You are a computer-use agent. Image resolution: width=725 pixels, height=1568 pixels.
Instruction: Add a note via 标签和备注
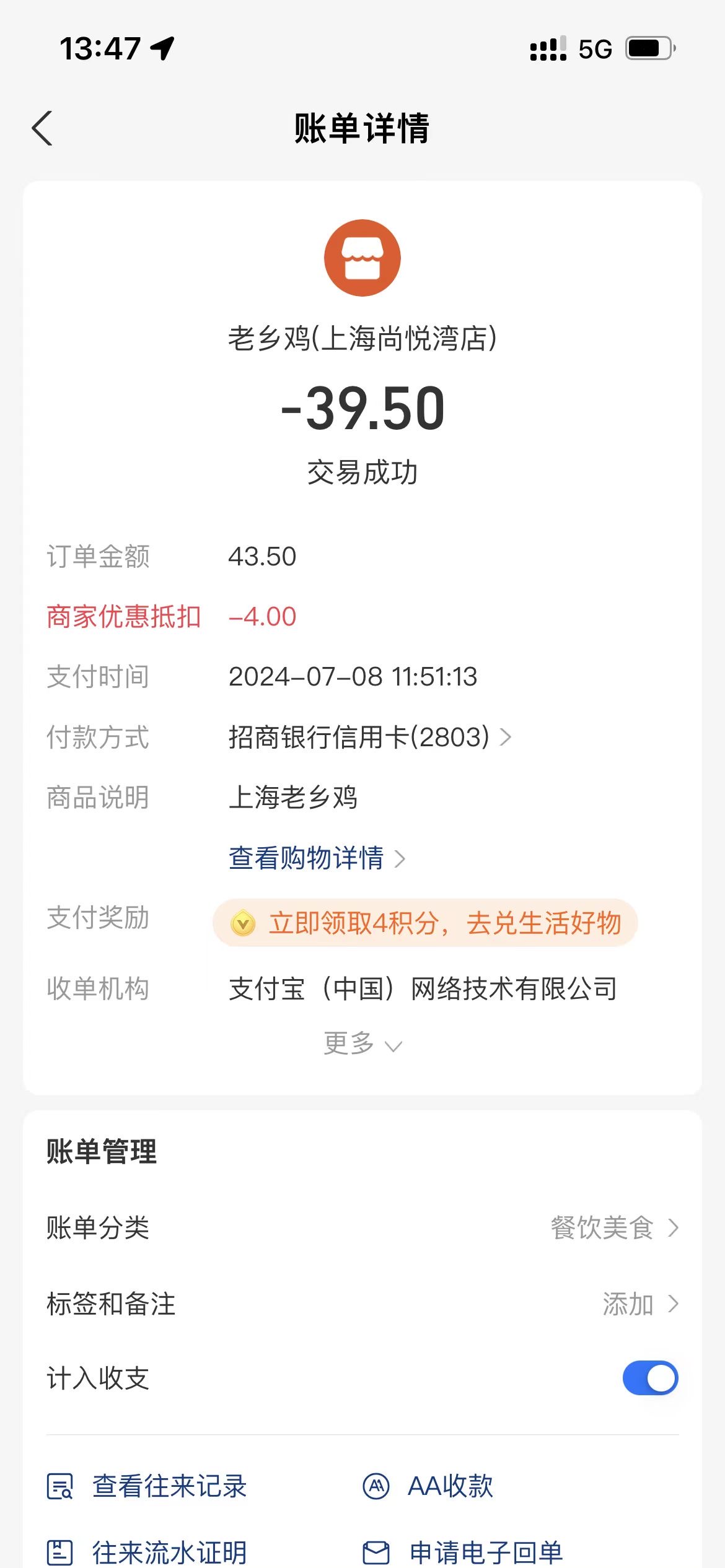362,1304
